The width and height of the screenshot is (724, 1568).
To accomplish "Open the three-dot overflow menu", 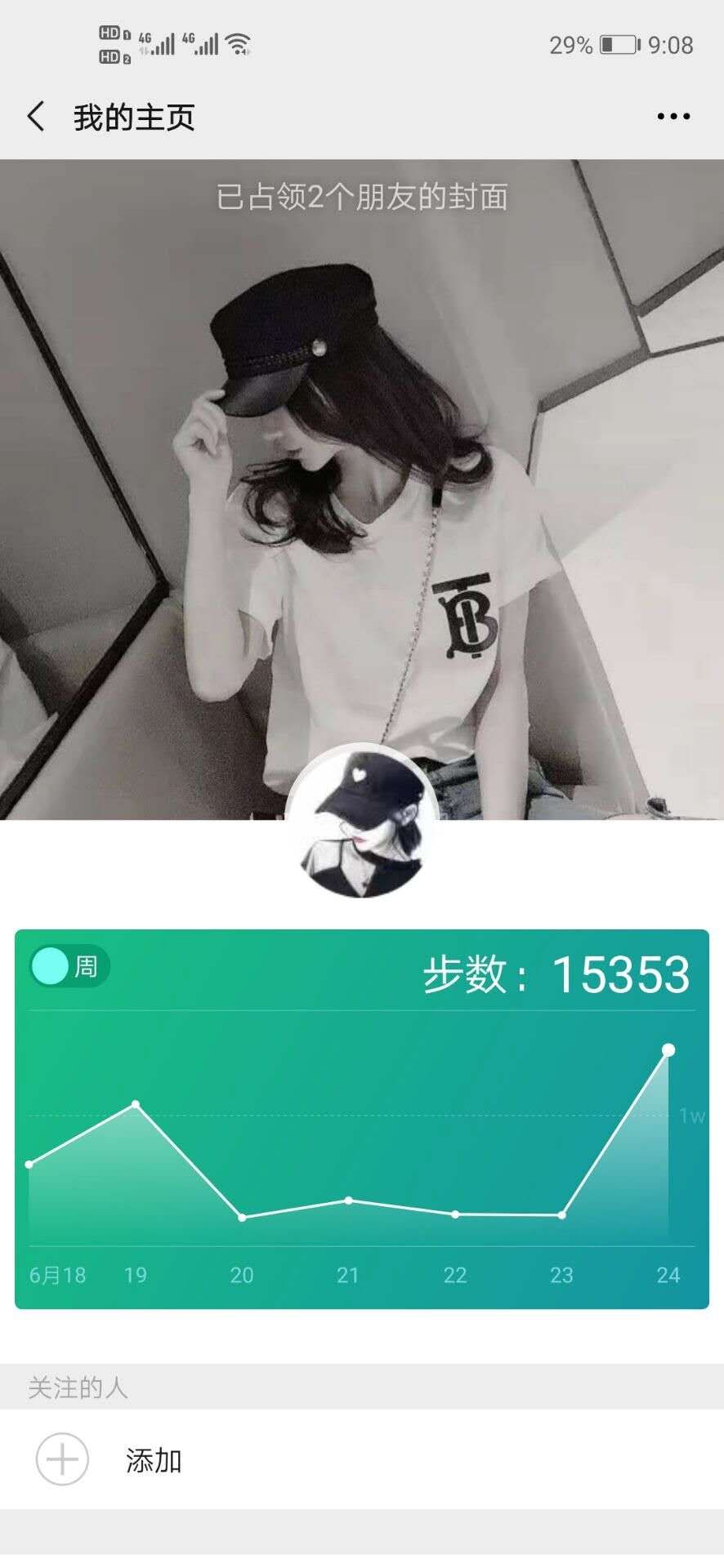I will [x=673, y=117].
